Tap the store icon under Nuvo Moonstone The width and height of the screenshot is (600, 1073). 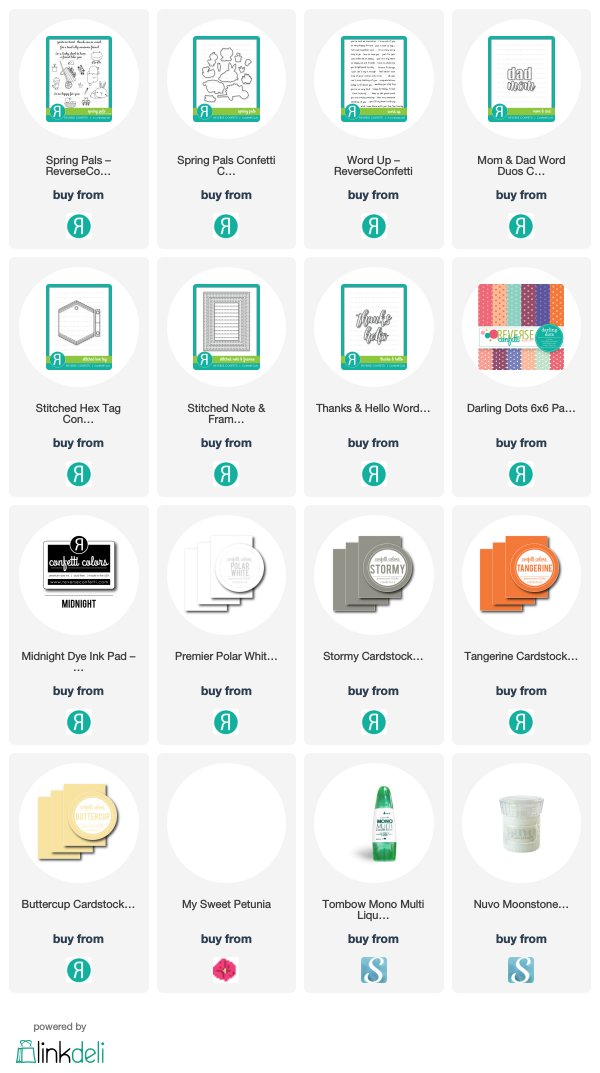coord(521,970)
